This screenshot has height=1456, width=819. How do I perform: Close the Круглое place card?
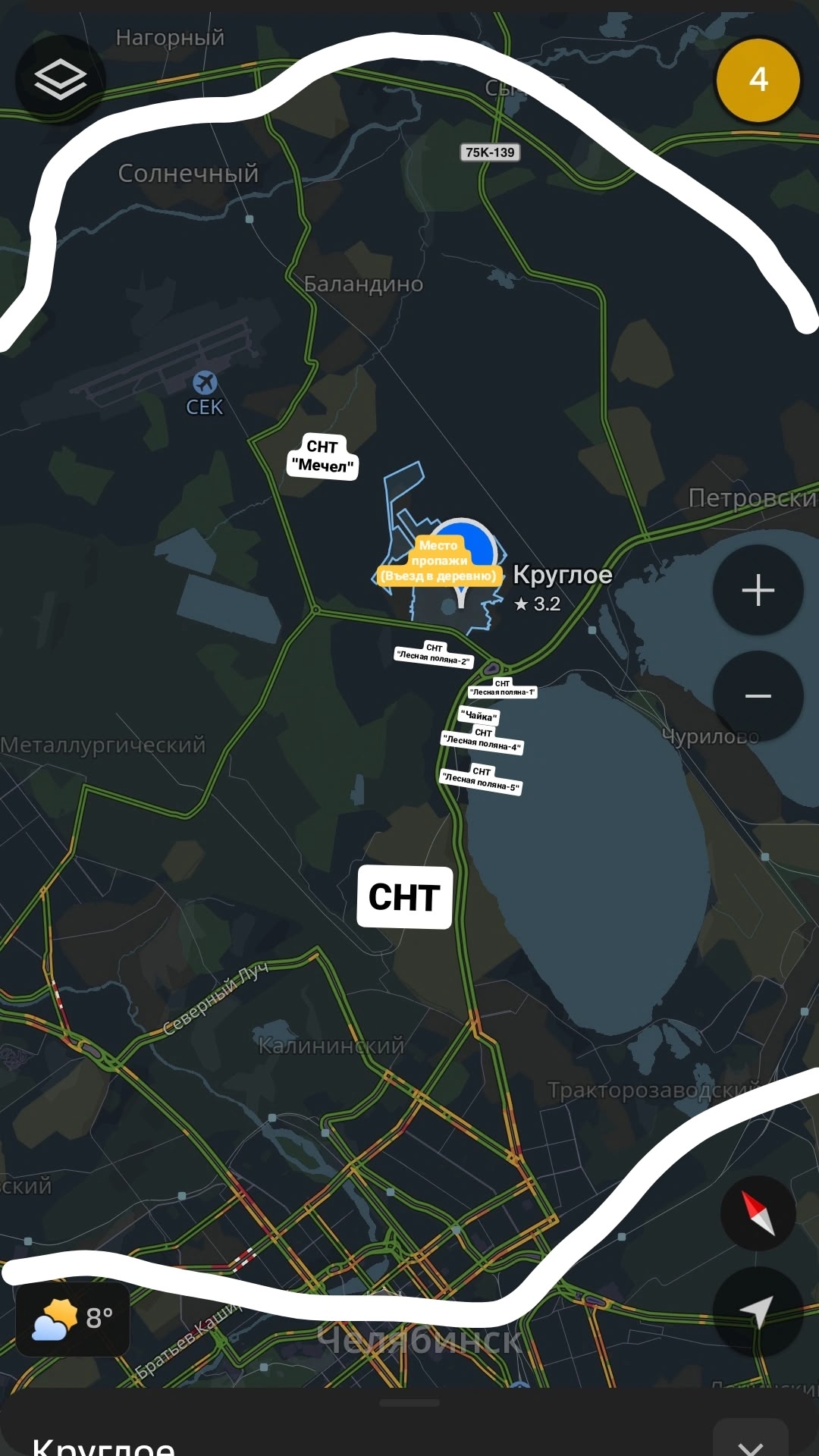tap(750, 1442)
